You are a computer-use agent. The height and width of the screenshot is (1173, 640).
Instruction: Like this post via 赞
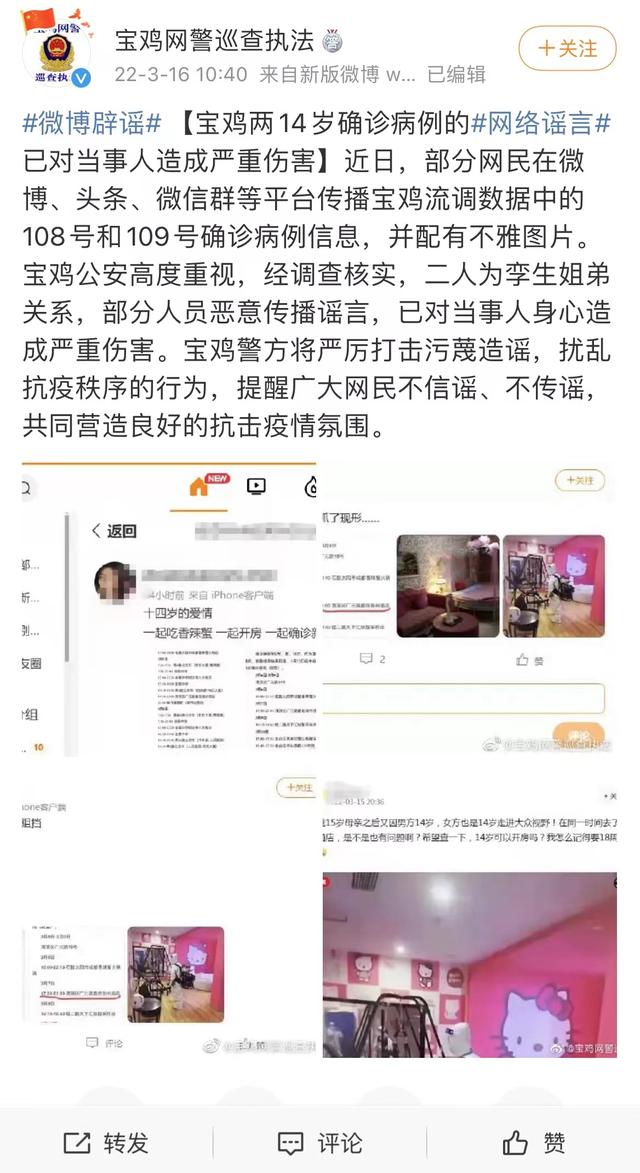(534, 1142)
